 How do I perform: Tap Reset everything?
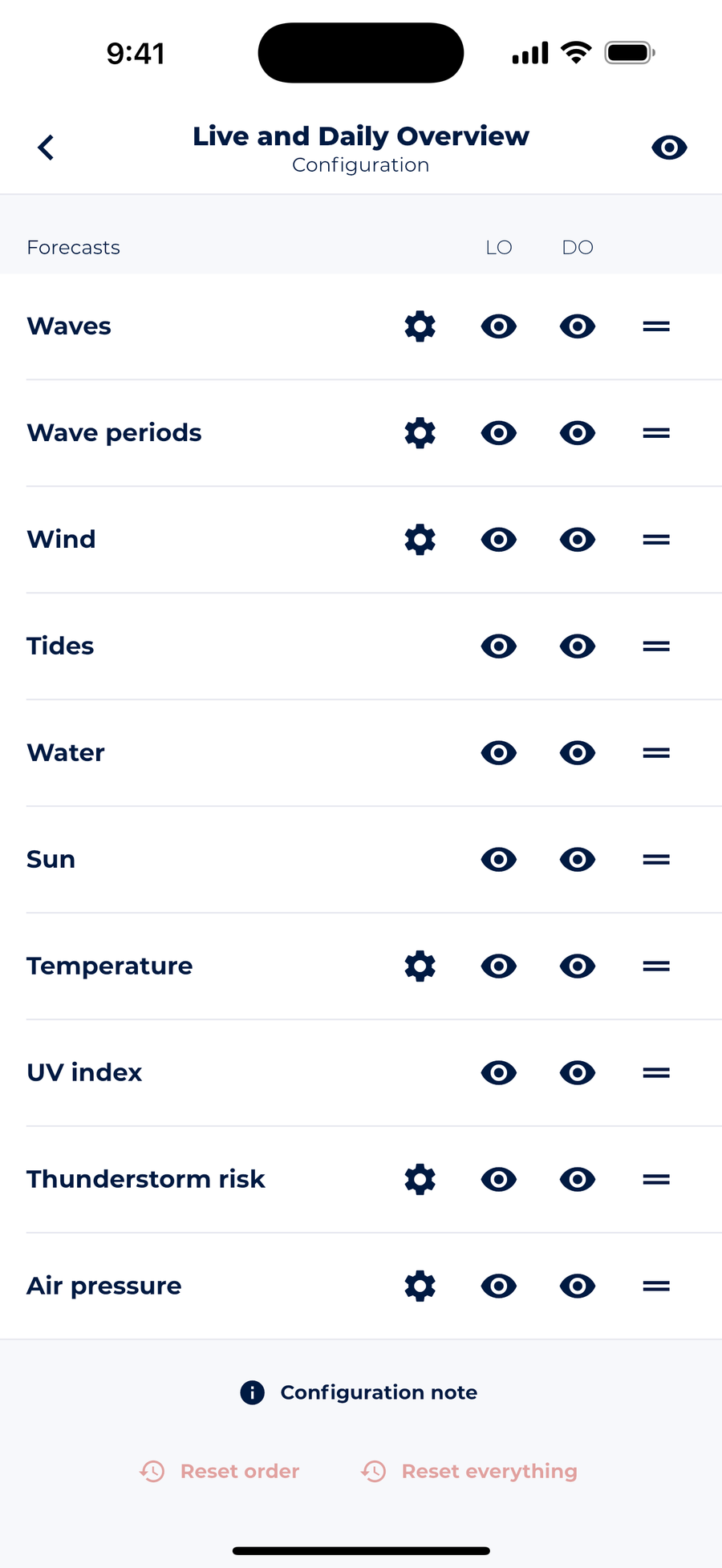pyautogui.click(x=489, y=1470)
